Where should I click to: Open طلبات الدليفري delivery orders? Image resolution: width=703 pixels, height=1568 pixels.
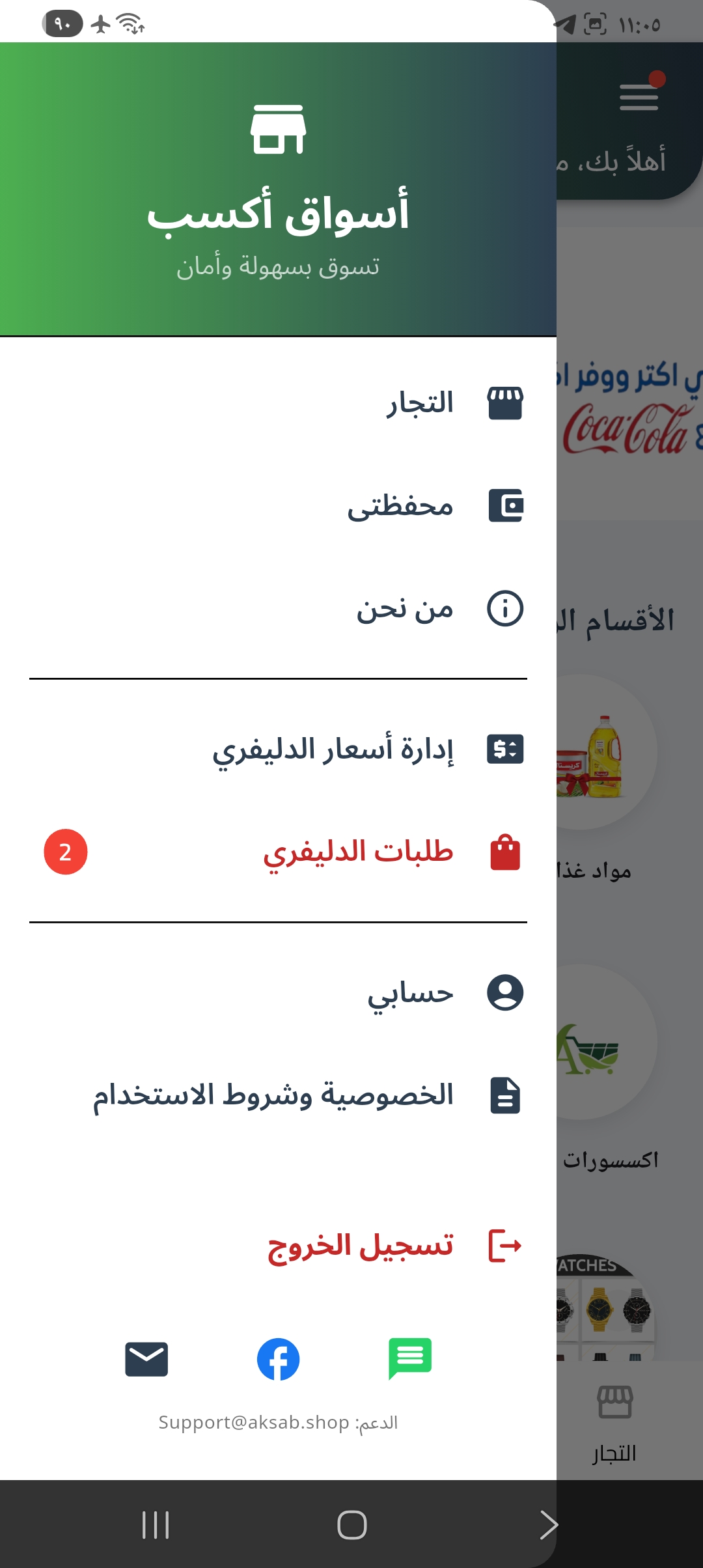click(358, 852)
